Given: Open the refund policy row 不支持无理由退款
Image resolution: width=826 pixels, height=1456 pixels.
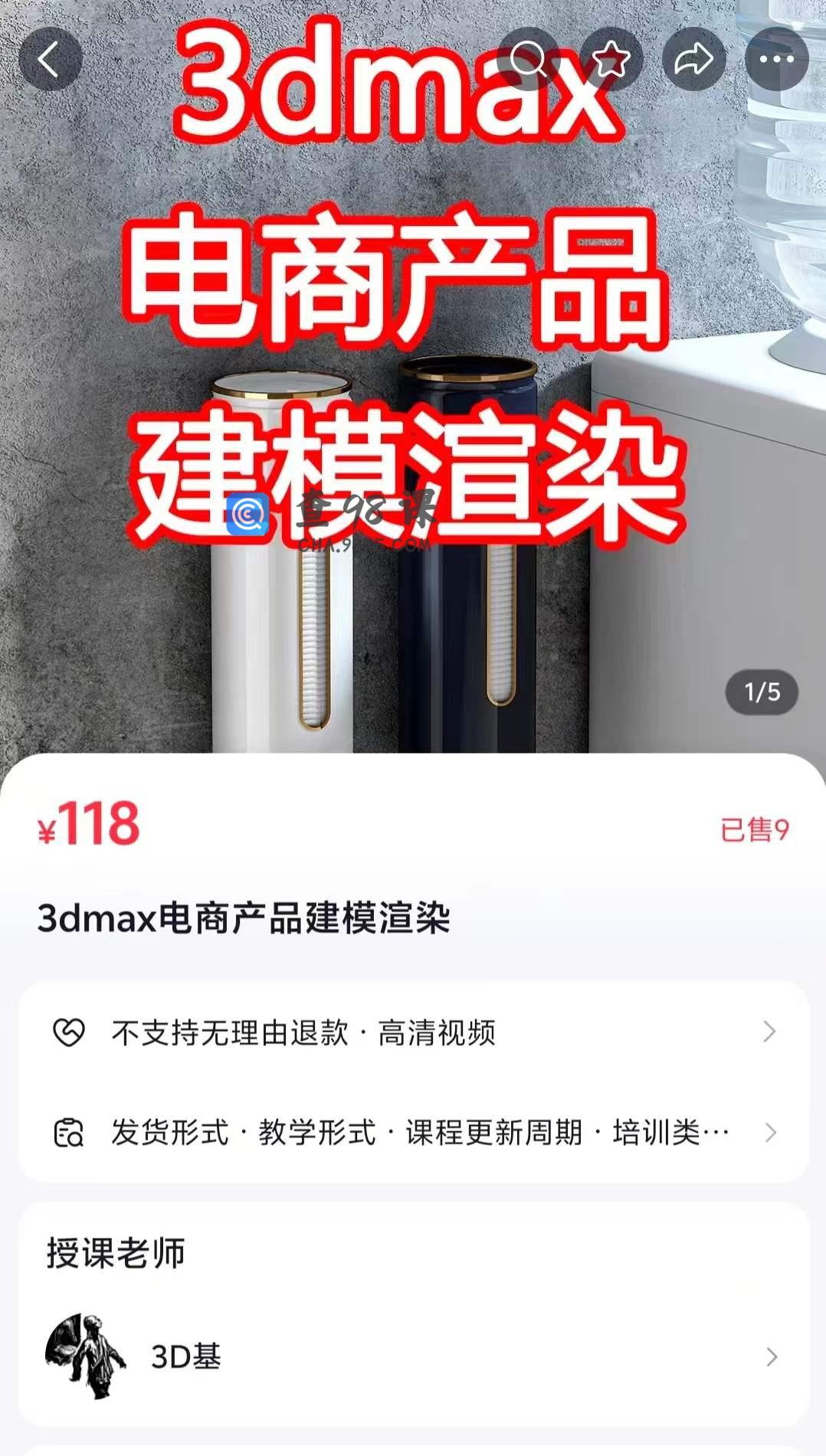Looking at the screenshot, I should (x=414, y=1032).
